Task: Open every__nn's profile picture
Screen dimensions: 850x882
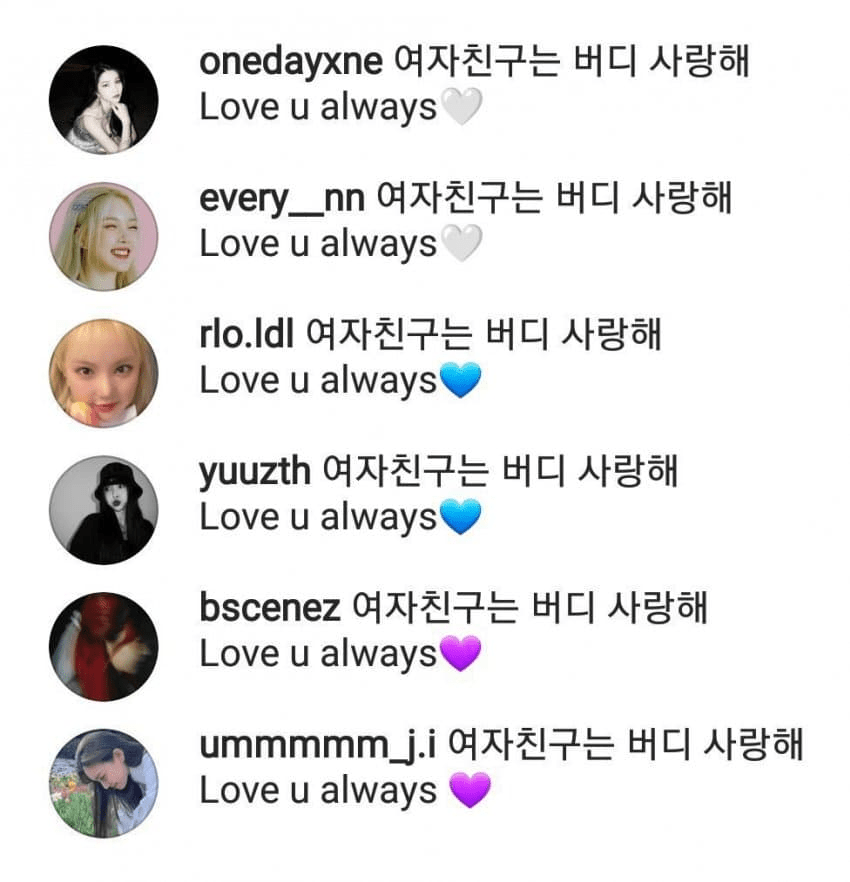Action: tap(103, 237)
